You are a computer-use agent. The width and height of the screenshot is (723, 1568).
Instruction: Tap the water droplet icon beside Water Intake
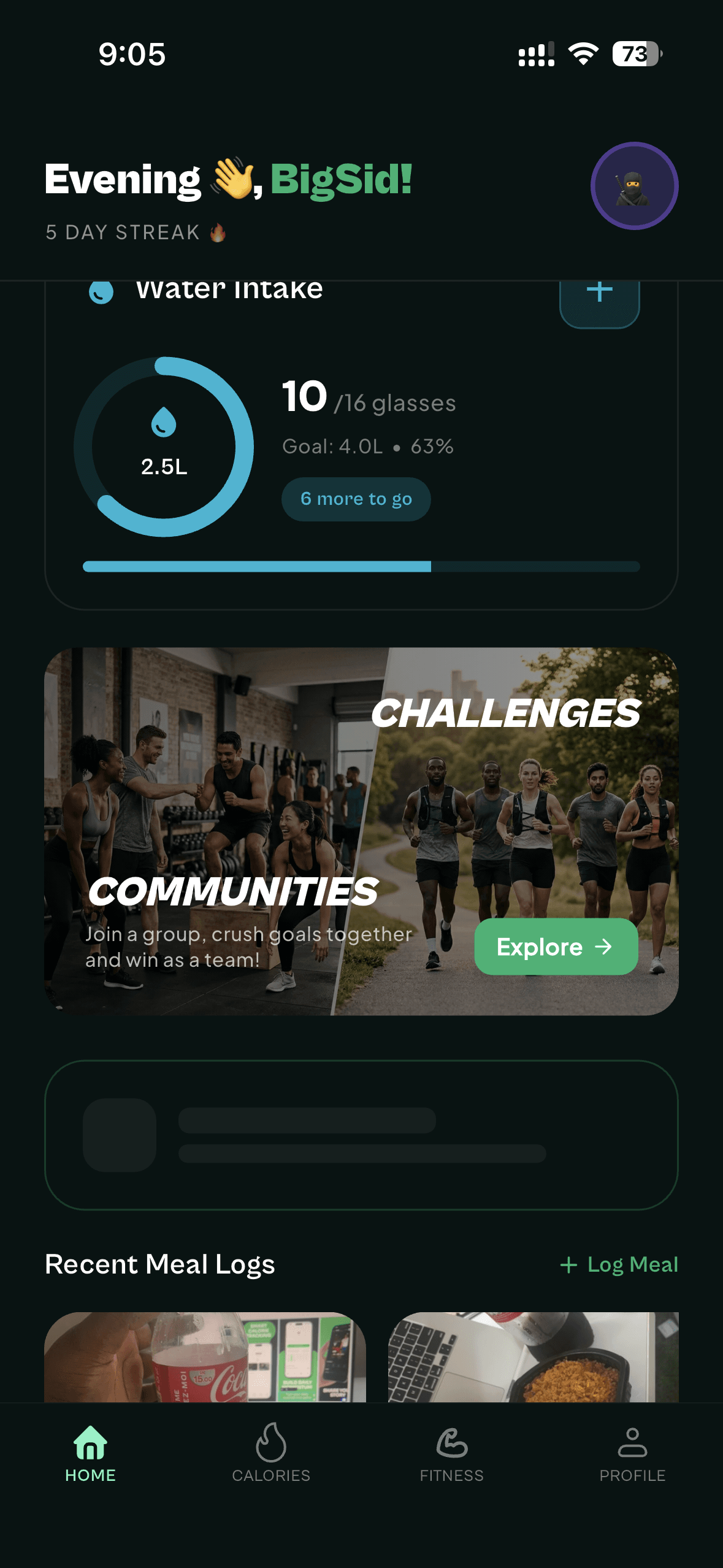pyautogui.click(x=100, y=293)
